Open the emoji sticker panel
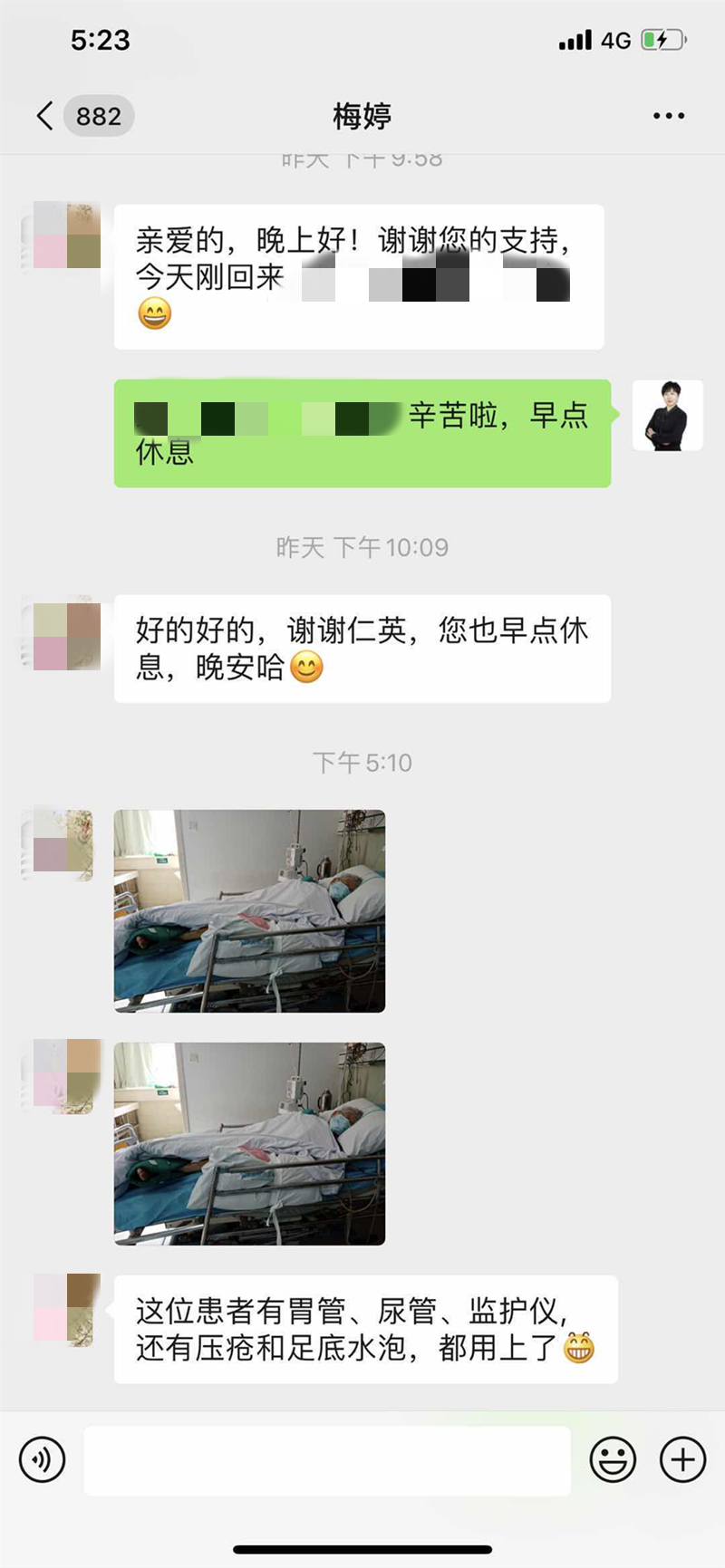This screenshot has width=725, height=1568. click(x=613, y=1460)
